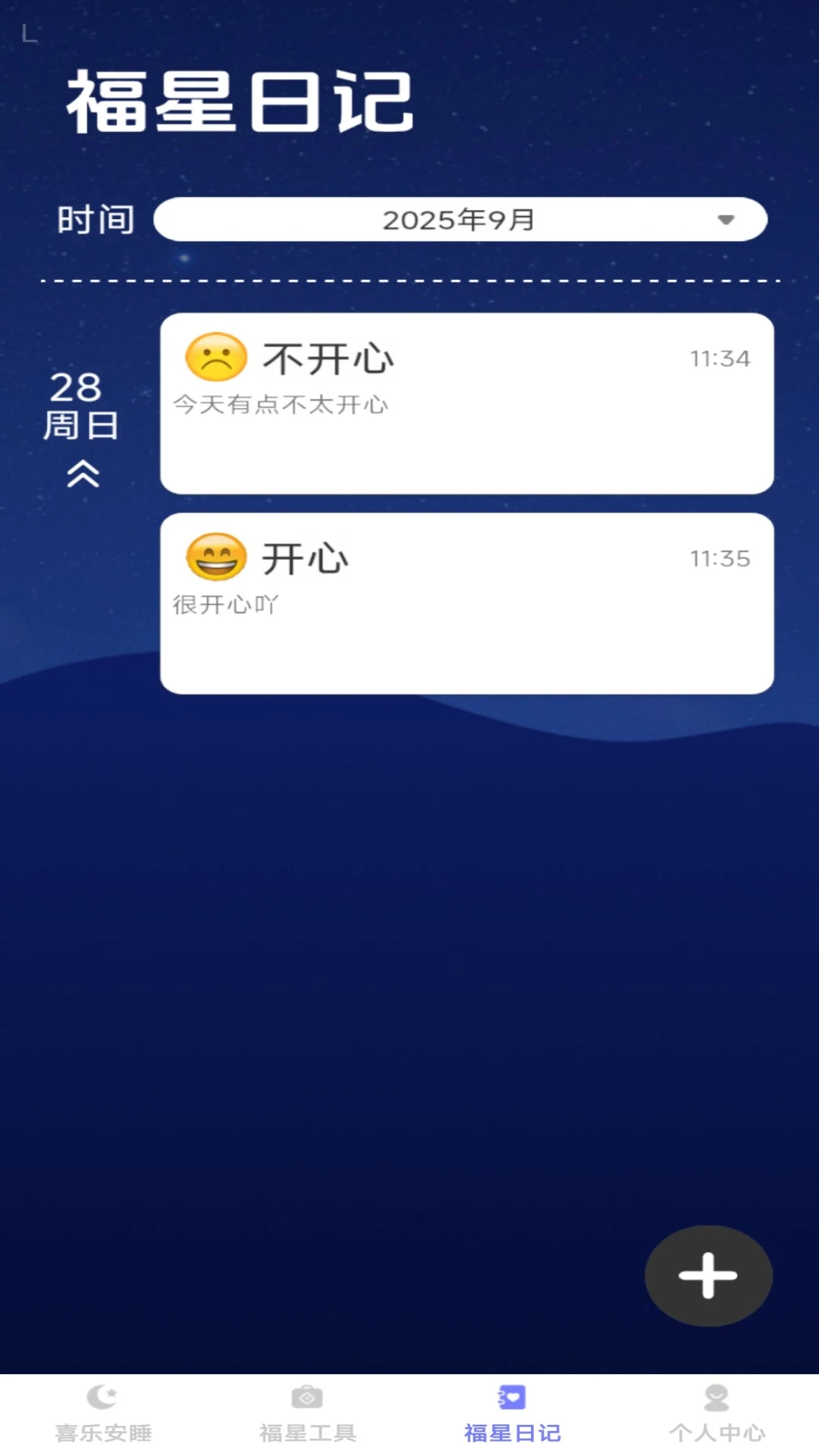
Task: Switch to the 喜乐安睡 tab
Action: (103, 1415)
